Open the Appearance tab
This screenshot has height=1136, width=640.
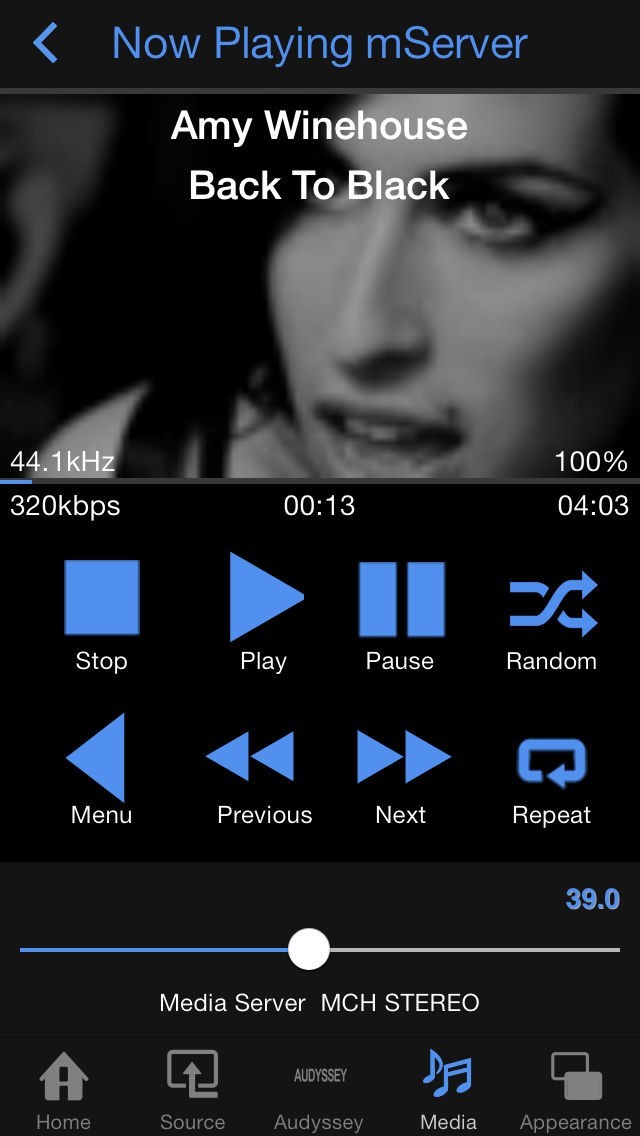coord(576,1091)
